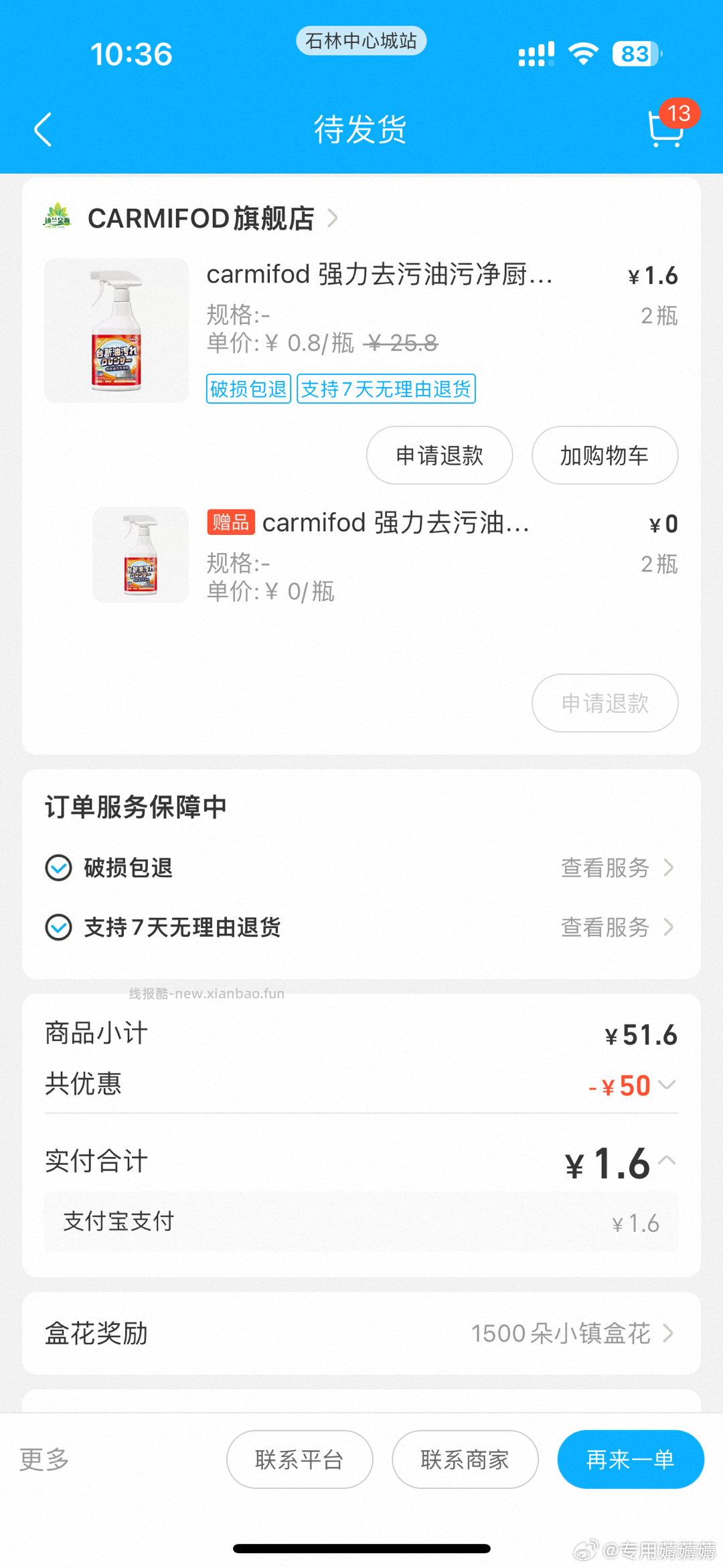The image size is (723, 1568).
Task: Open the CARMIFOD旗舰店 store page
Action: point(201,218)
